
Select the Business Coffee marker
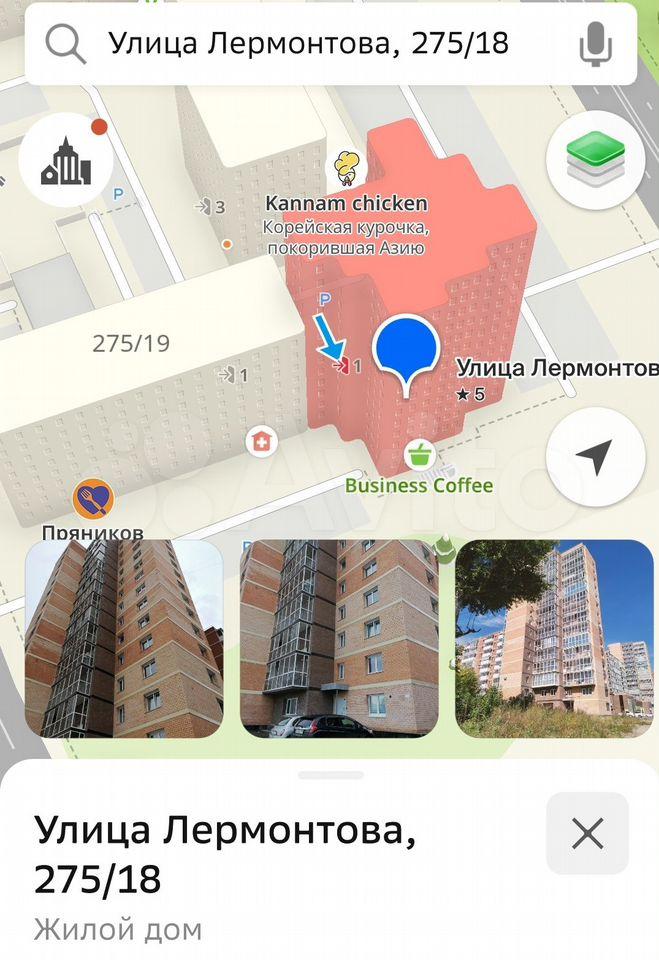click(x=420, y=457)
